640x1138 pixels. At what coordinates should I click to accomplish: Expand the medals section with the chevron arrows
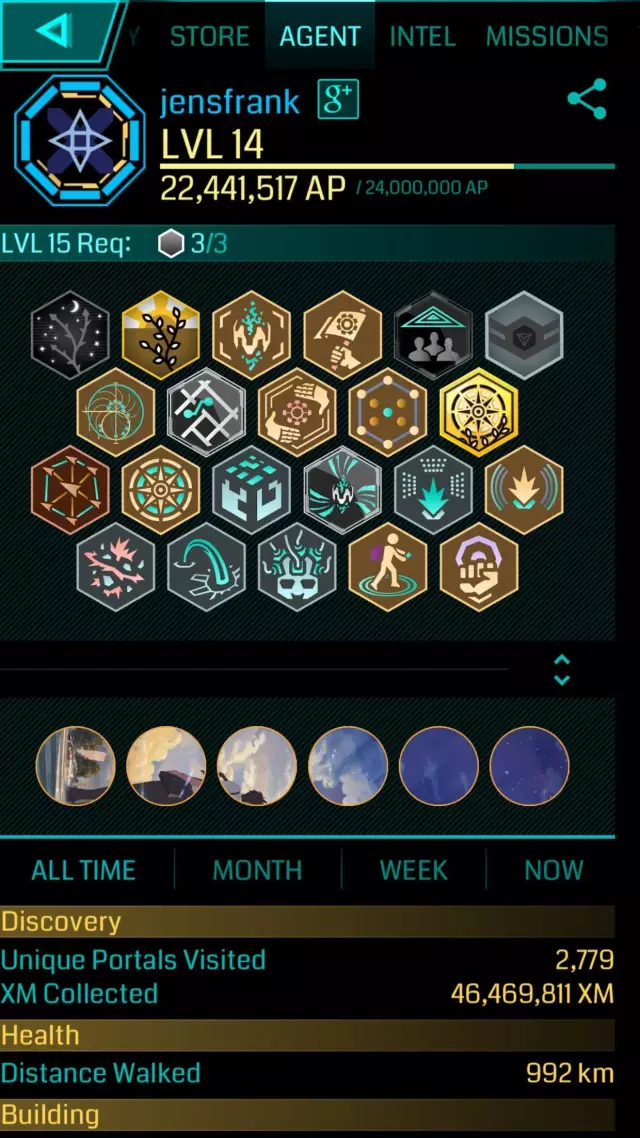pos(561,669)
